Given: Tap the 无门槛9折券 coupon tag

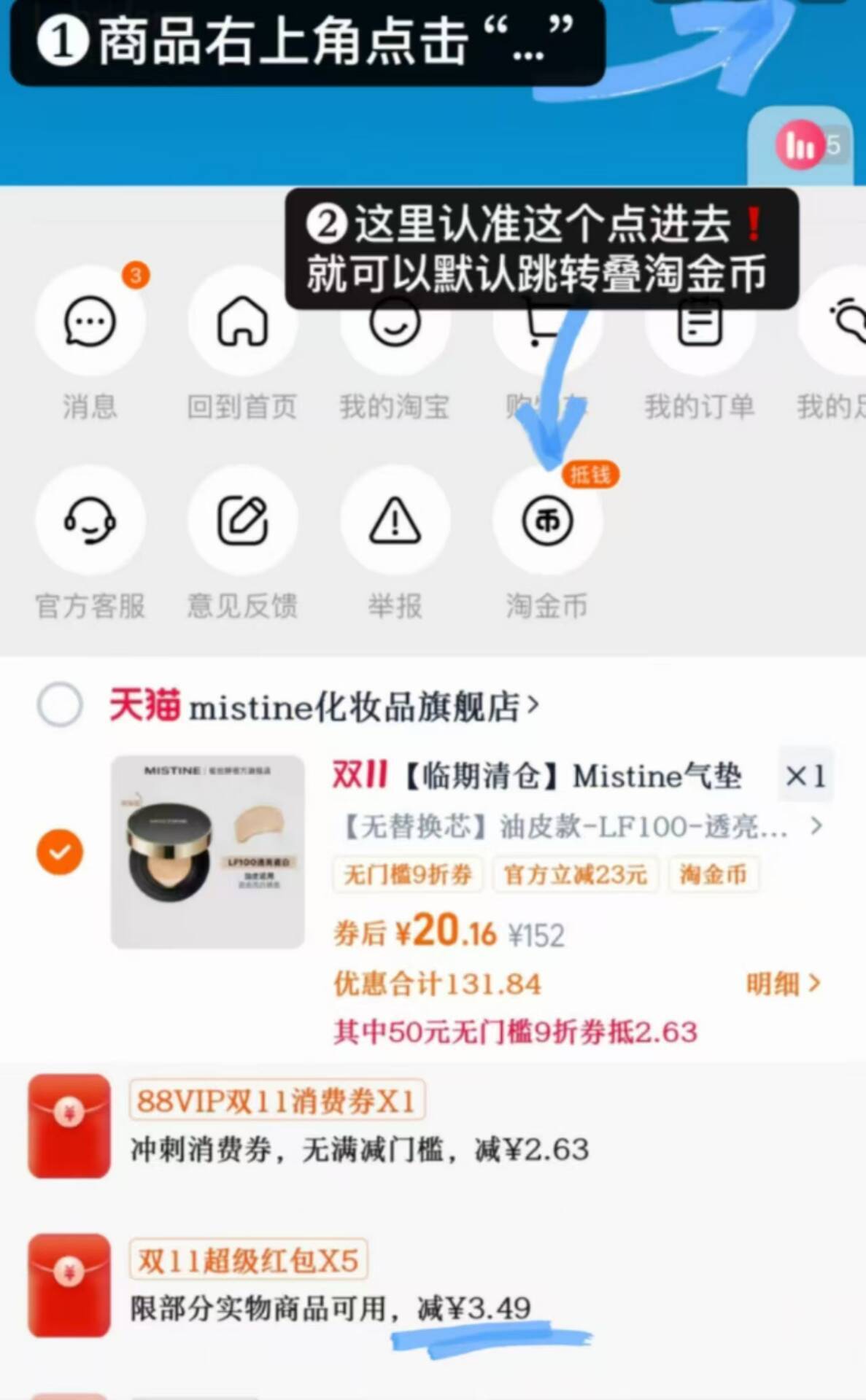Looking at the screenshot, I should tap(409, 874).
